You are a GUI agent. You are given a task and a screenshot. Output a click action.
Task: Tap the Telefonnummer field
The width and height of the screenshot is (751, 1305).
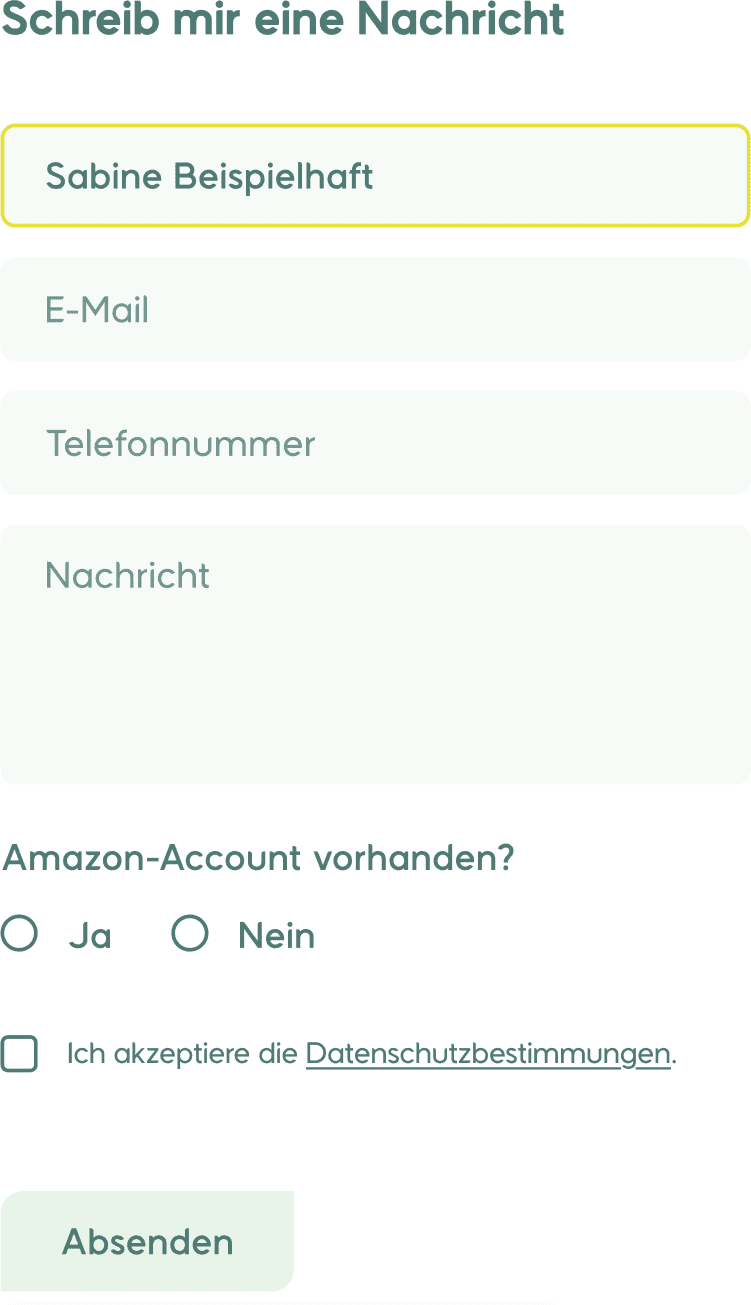(x=375, y=443)
